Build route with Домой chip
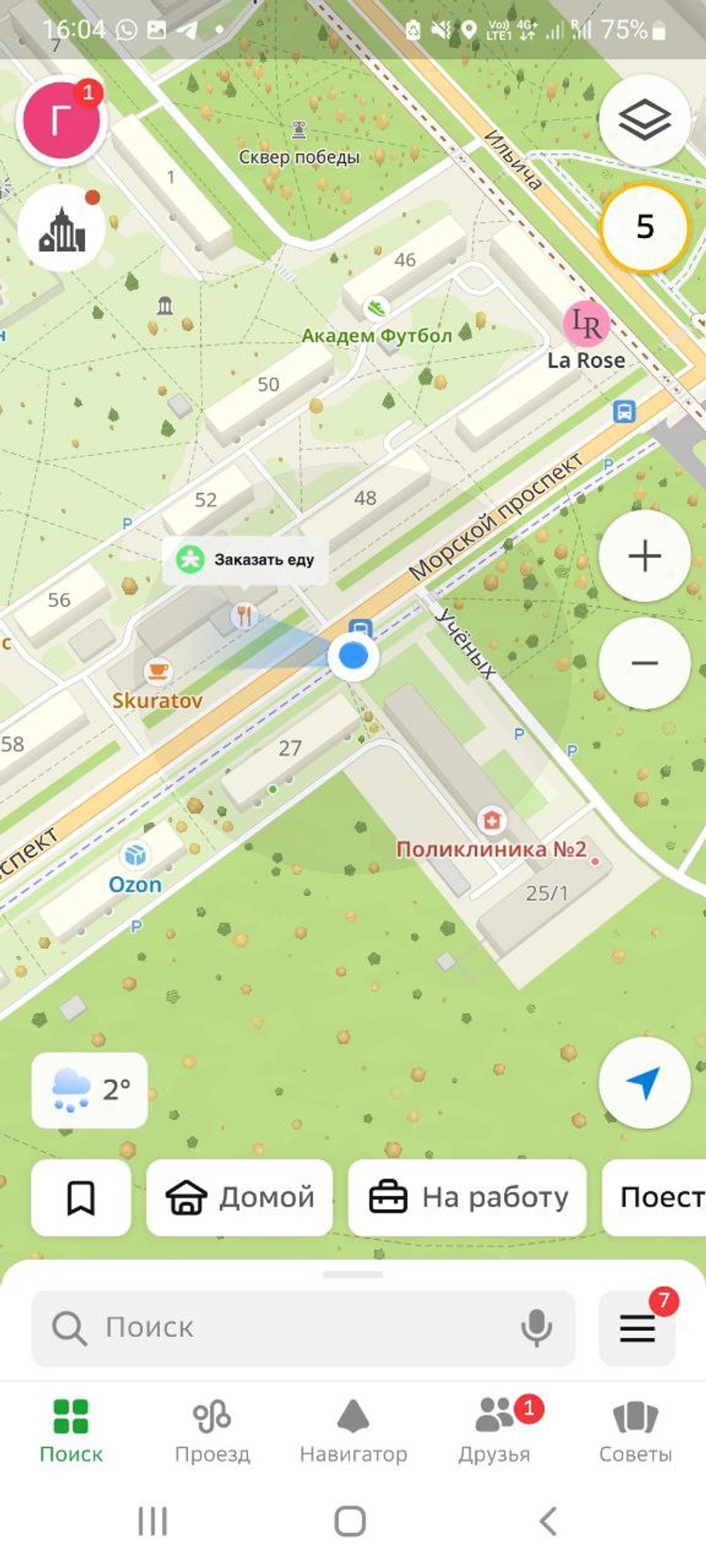The height and width of the screenshot is (1568, 706). coord(240,1198)
